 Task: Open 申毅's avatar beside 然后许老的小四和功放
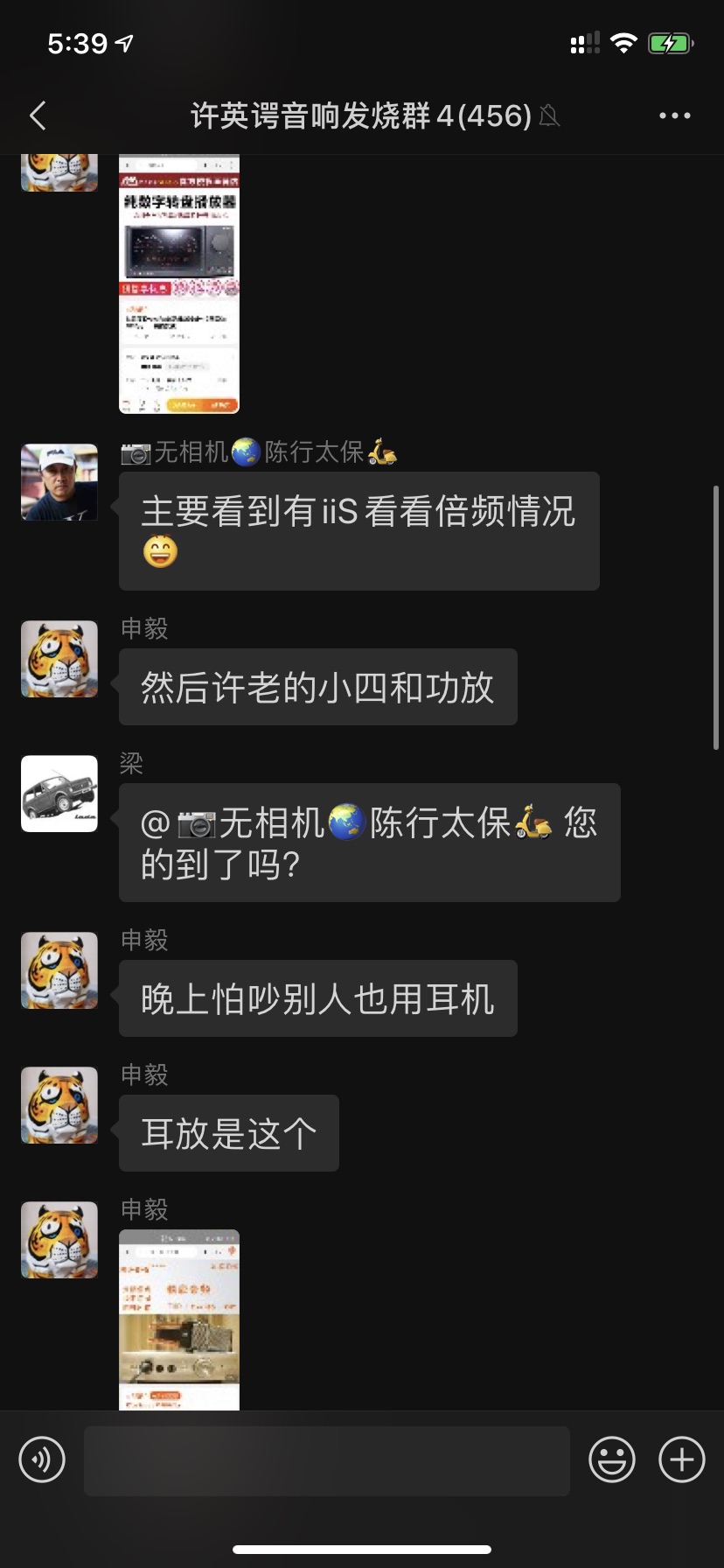pos(59,659)
